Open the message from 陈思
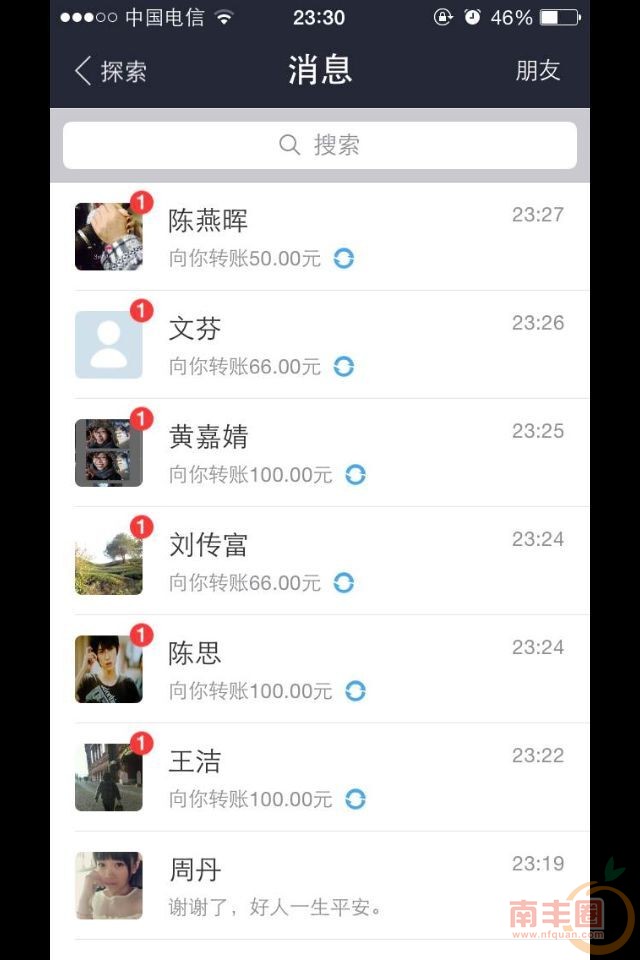This screenshot has height=960, width=640. pyautogui.click(x=320, y=669)
